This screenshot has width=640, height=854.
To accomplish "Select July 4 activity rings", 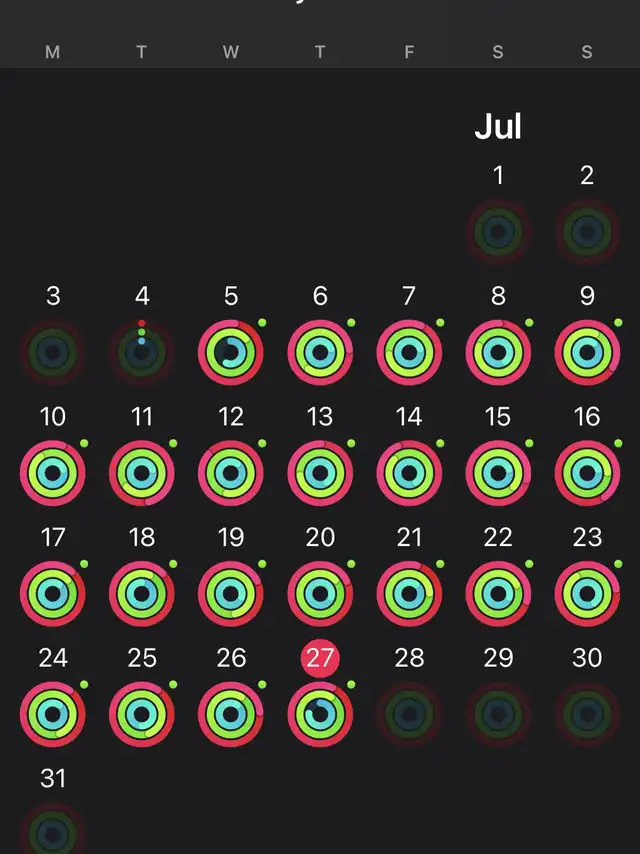I will tap(142, 353).
